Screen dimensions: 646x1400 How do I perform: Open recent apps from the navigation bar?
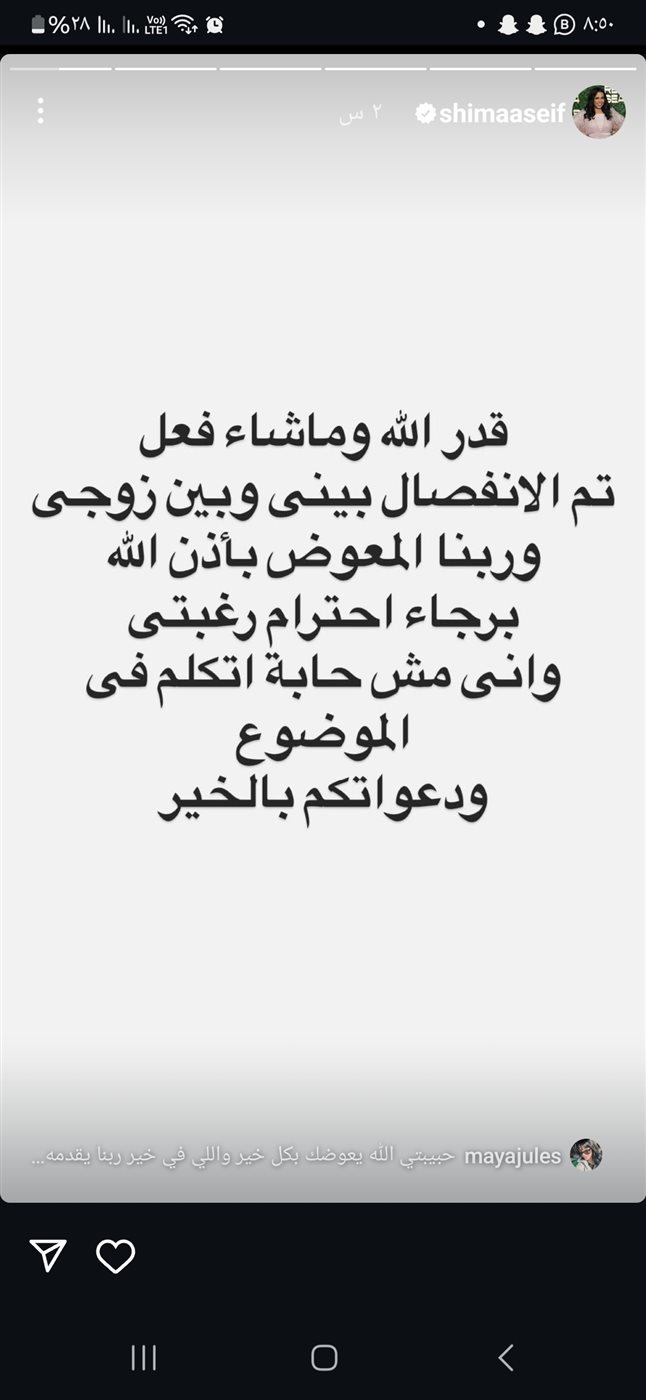click(143, 1357)
